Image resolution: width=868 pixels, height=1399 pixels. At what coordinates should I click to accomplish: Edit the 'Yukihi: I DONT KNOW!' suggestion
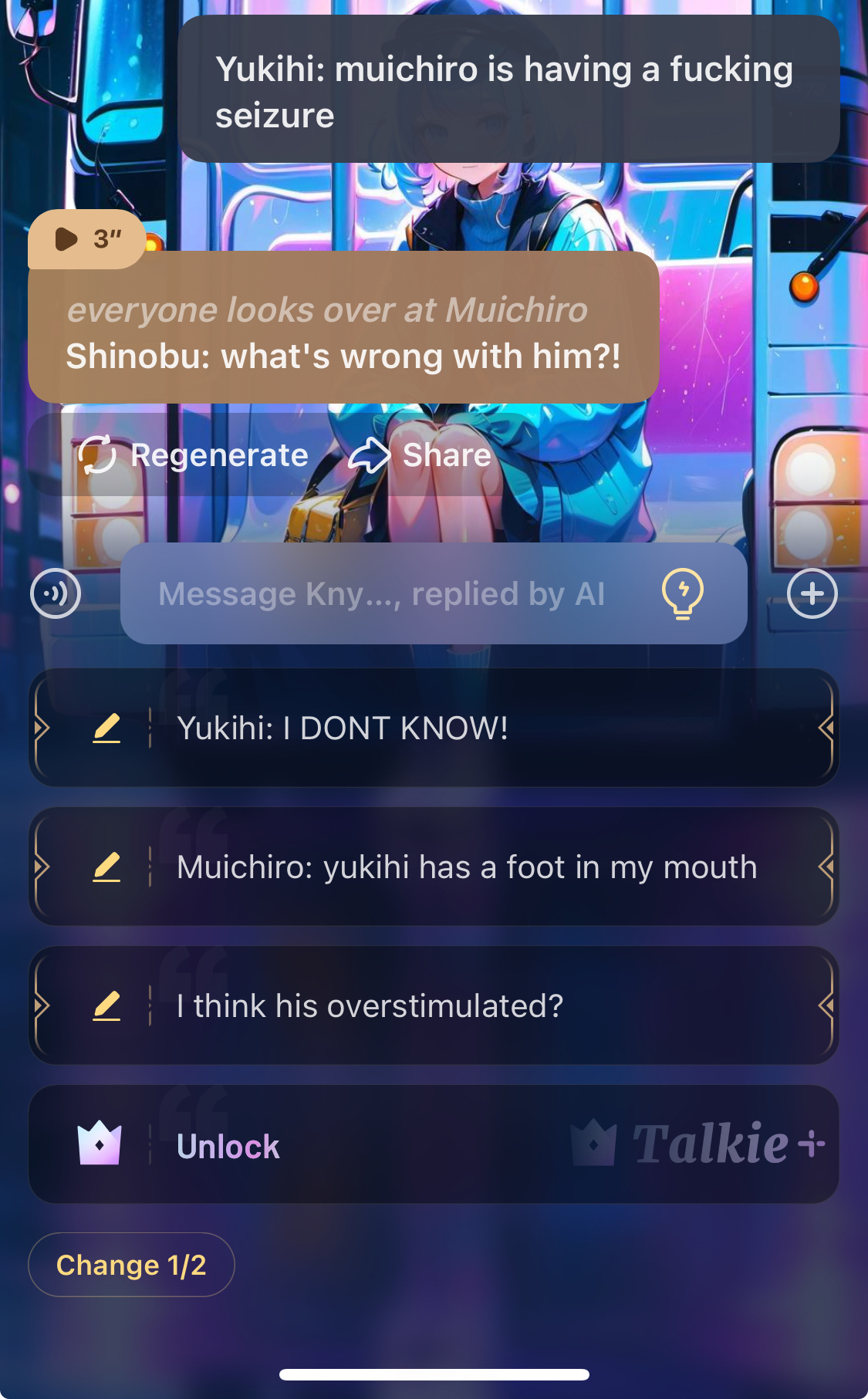pyautogui.click(x=106, y=728)
